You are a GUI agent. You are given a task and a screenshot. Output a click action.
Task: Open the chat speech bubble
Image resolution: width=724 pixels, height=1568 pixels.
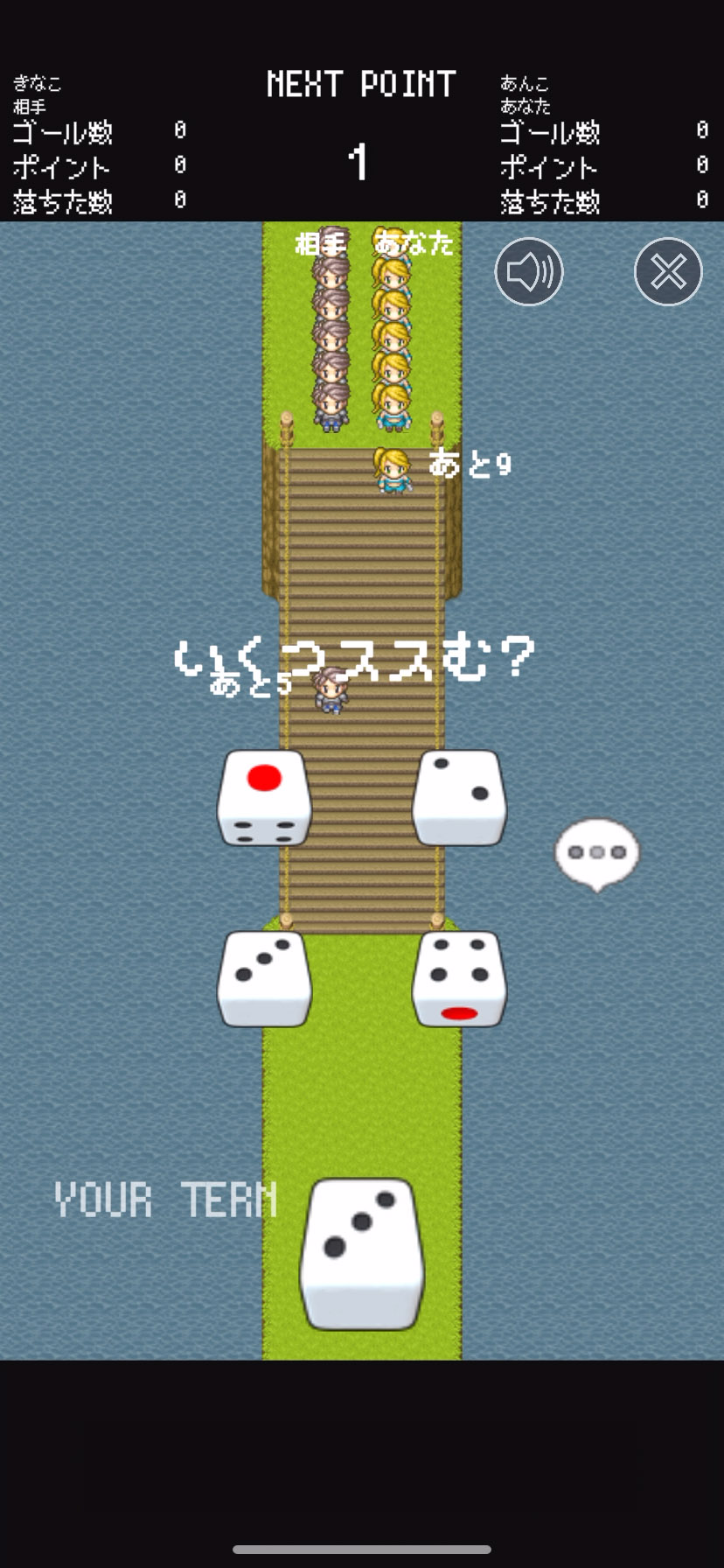pyautogui.click(x=597, y=852)
